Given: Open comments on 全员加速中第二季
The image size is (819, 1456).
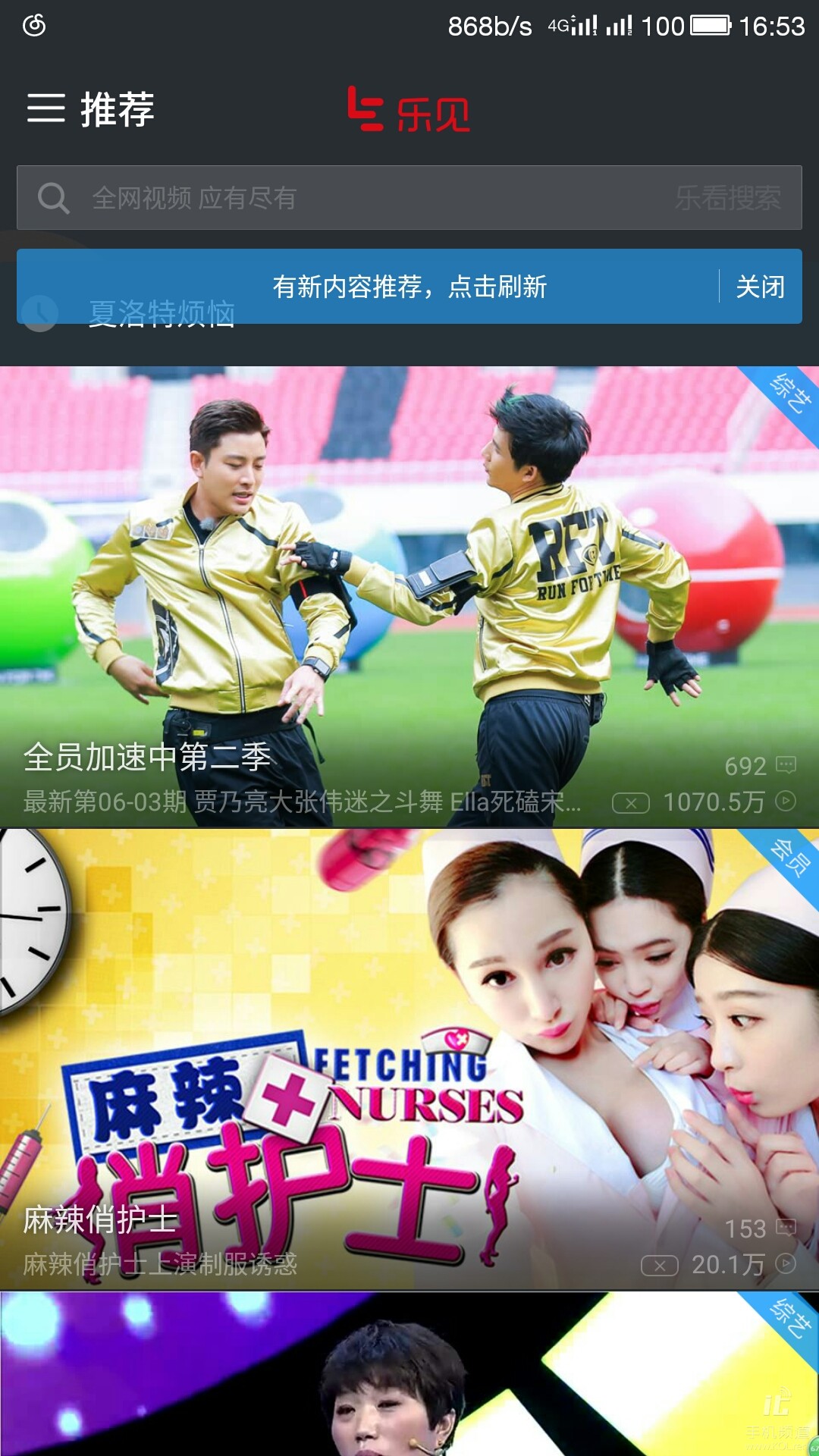Looking at the screenshot, I should pos(784,765).
